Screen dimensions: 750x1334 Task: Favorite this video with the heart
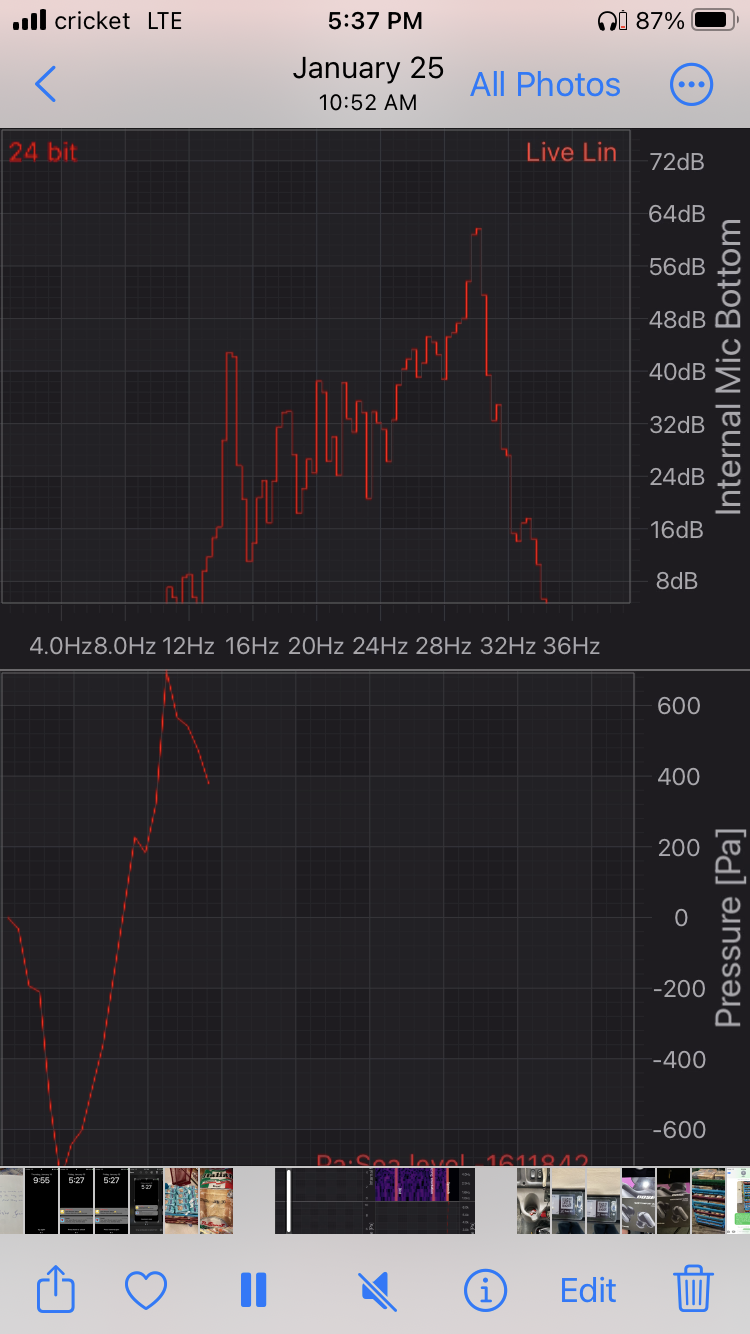pos(146,1290)
